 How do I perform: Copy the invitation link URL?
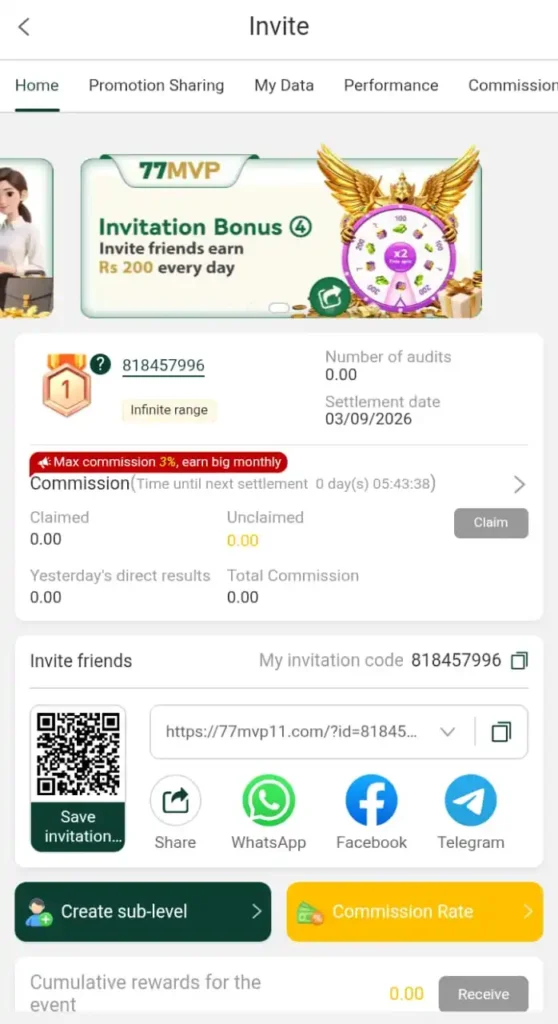[501, 732]
